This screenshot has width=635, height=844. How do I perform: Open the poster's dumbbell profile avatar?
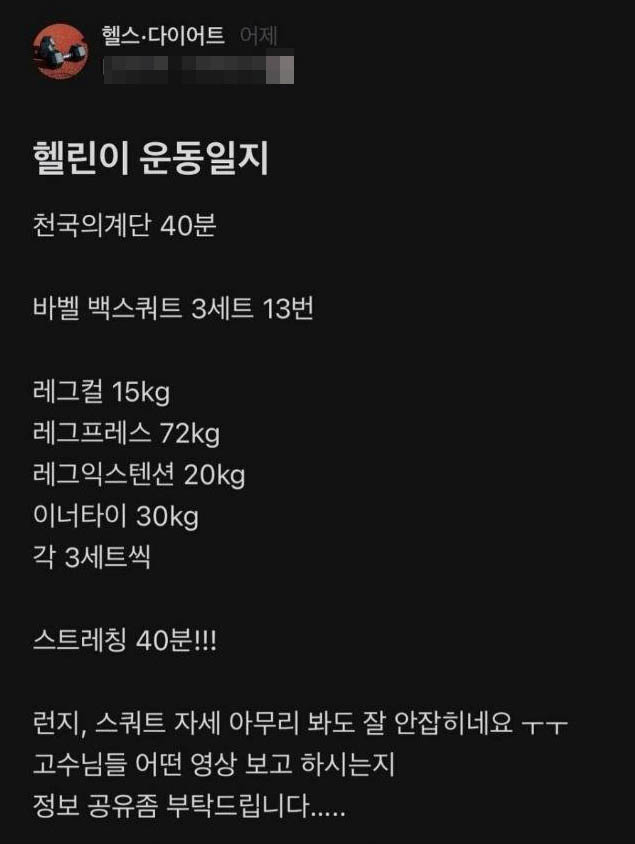(x=60, y=51)
